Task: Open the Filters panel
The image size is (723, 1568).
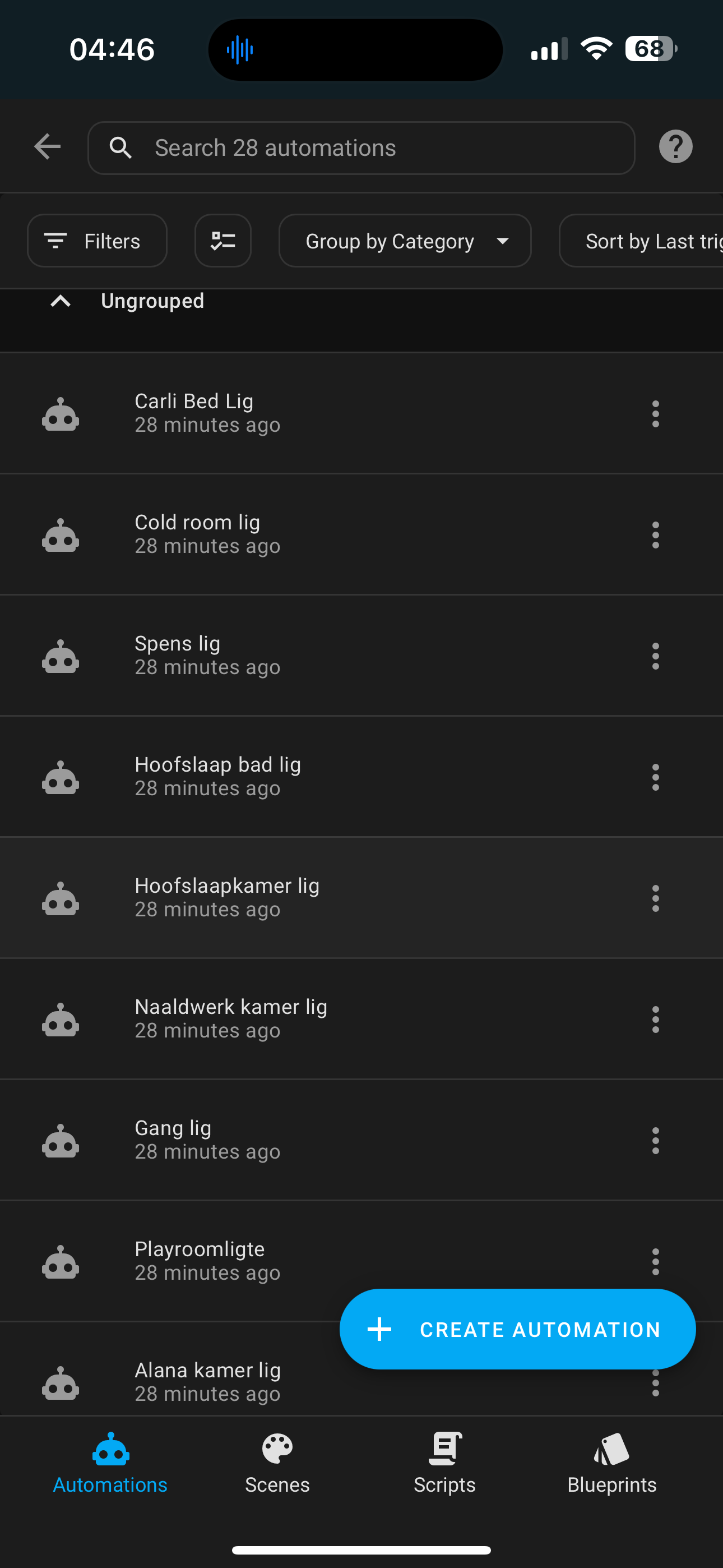Action: pos(98,241)
